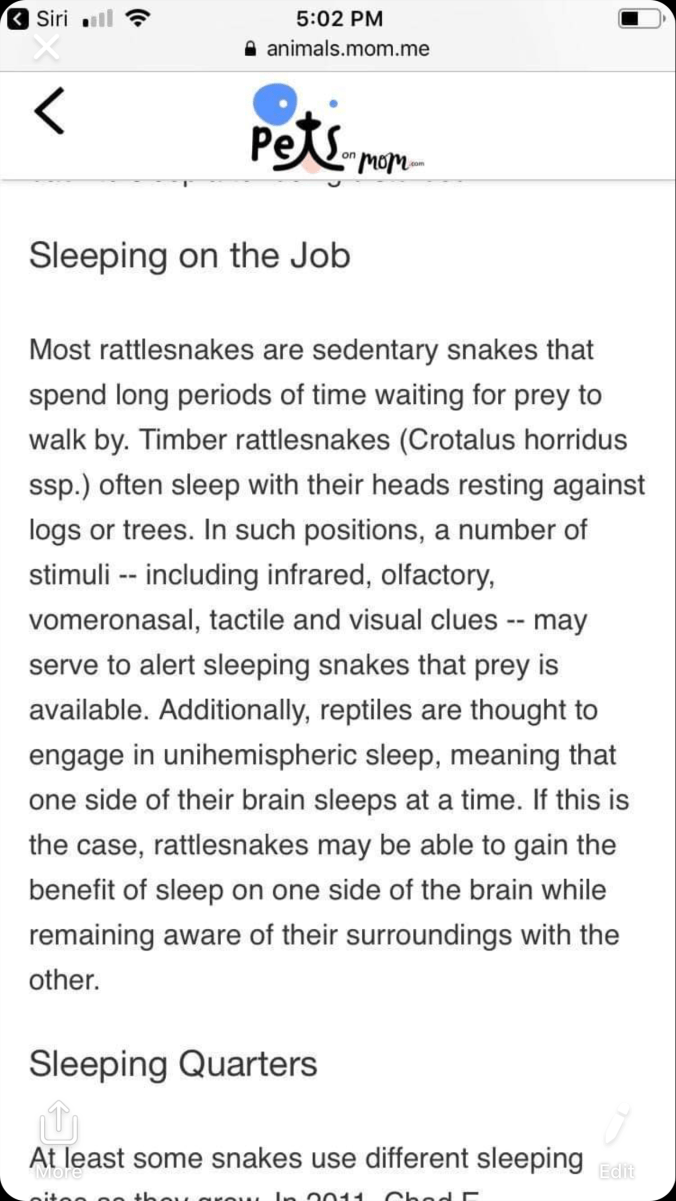Go back using the arrow beside the Pets logo
This screenshot has width=676, height=1201.
[49, 111]
